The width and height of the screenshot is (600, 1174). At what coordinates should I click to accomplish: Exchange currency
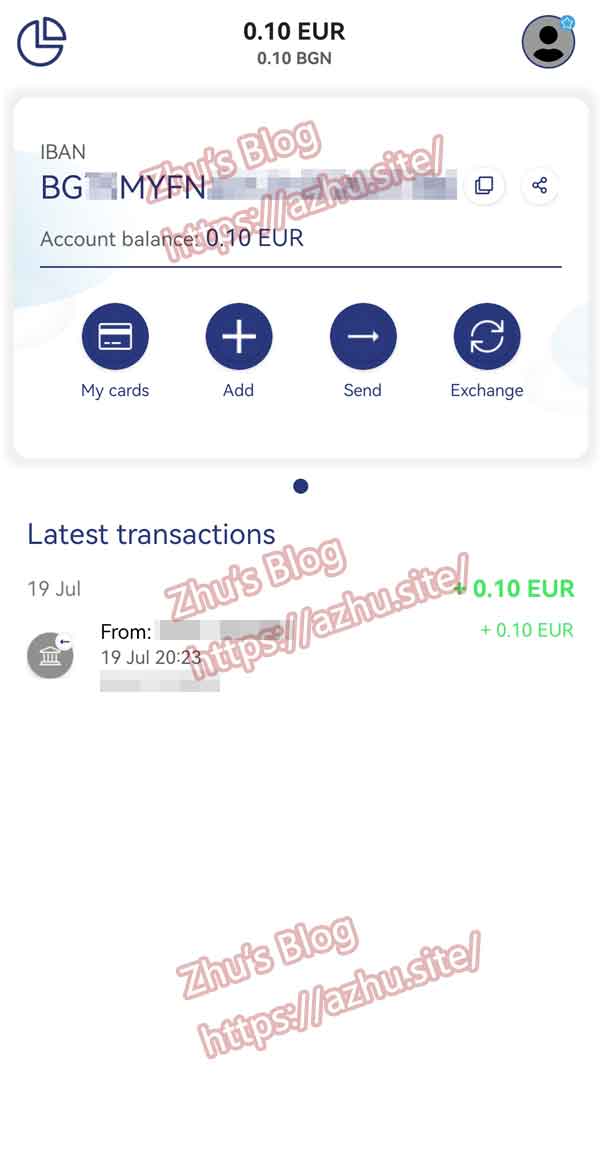(x=486, y=338)
